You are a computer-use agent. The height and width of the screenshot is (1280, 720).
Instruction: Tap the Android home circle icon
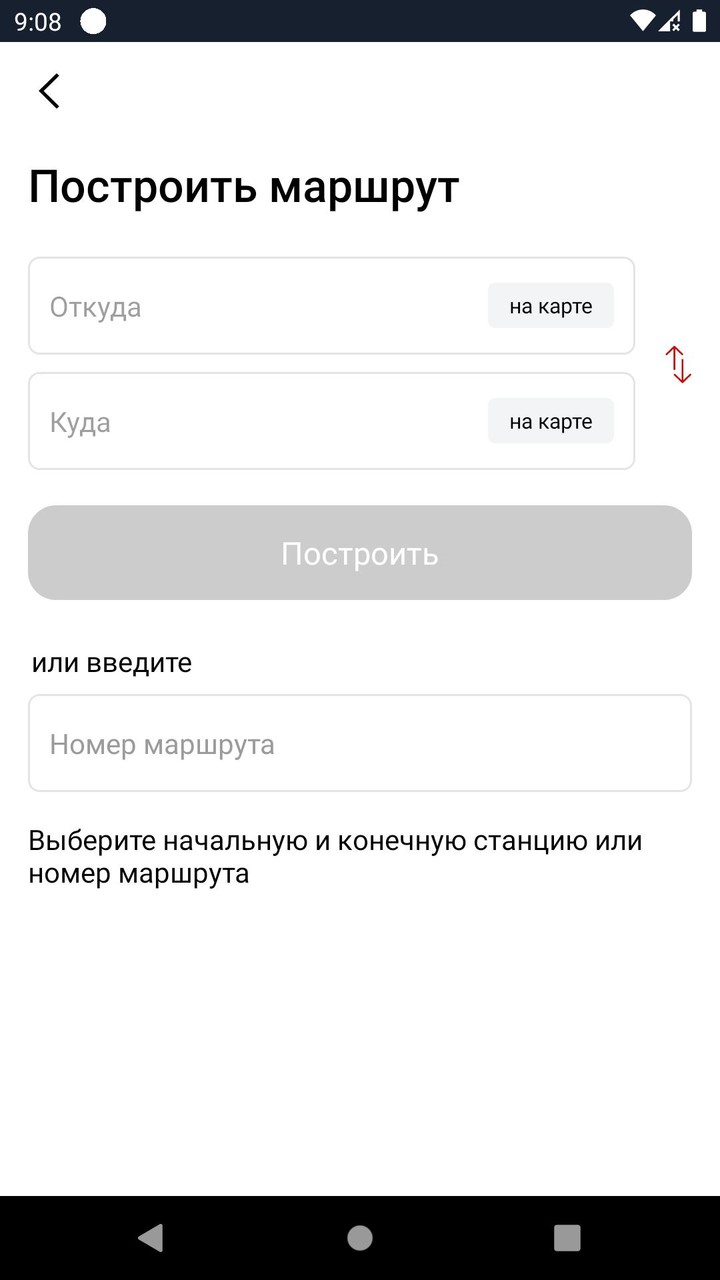pos(359,1237)
